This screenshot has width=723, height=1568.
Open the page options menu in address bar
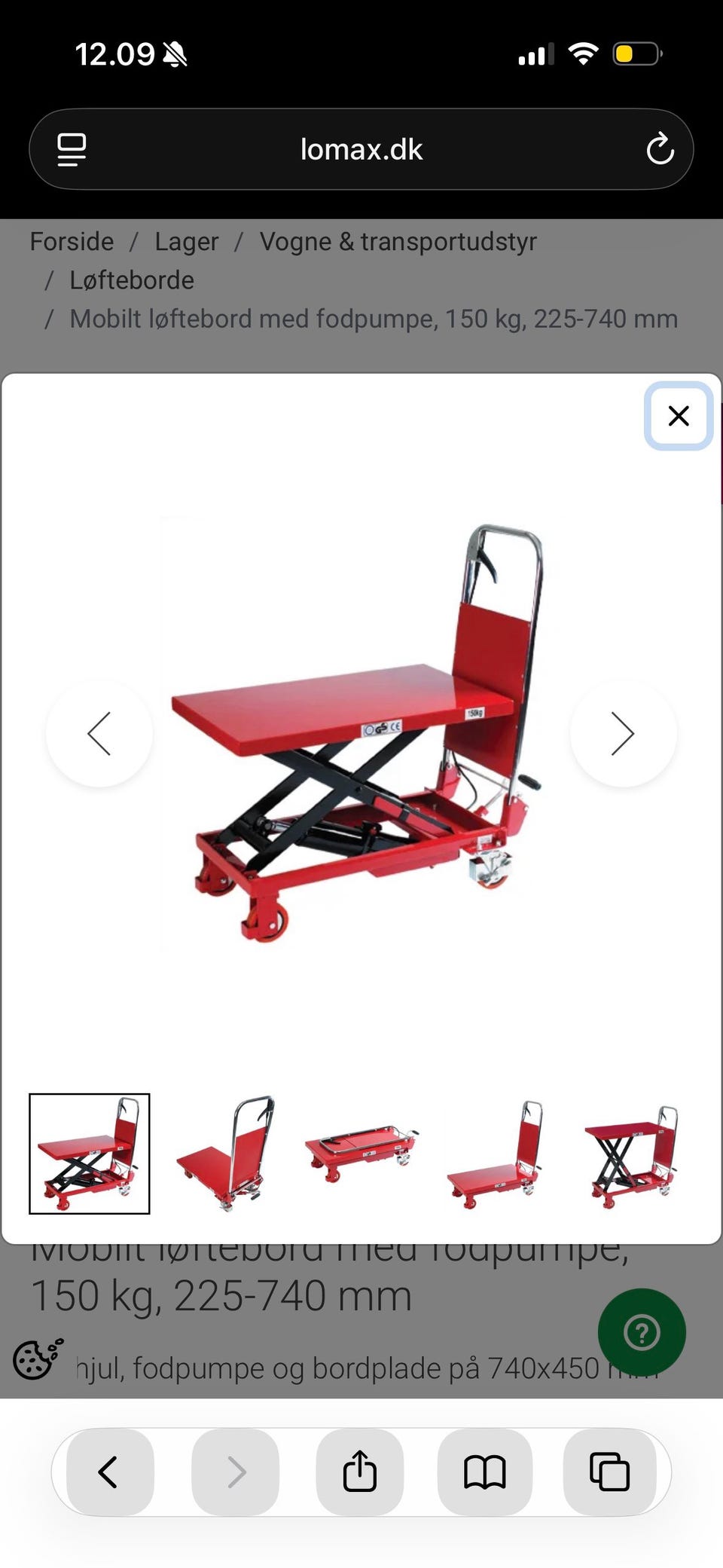[72, 149]
